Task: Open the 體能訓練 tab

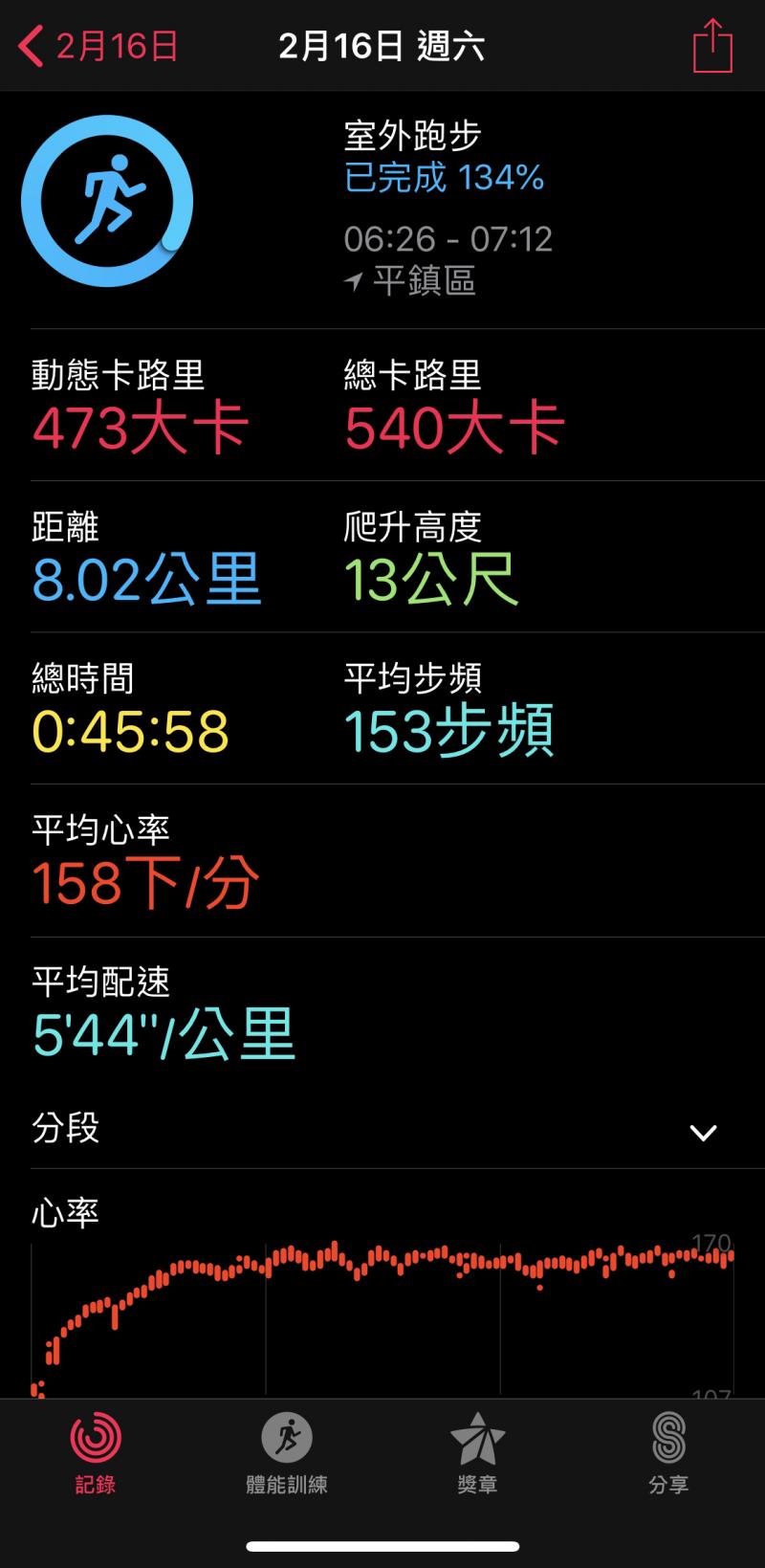Action: pyautogui.click(x=287, y=1454)
